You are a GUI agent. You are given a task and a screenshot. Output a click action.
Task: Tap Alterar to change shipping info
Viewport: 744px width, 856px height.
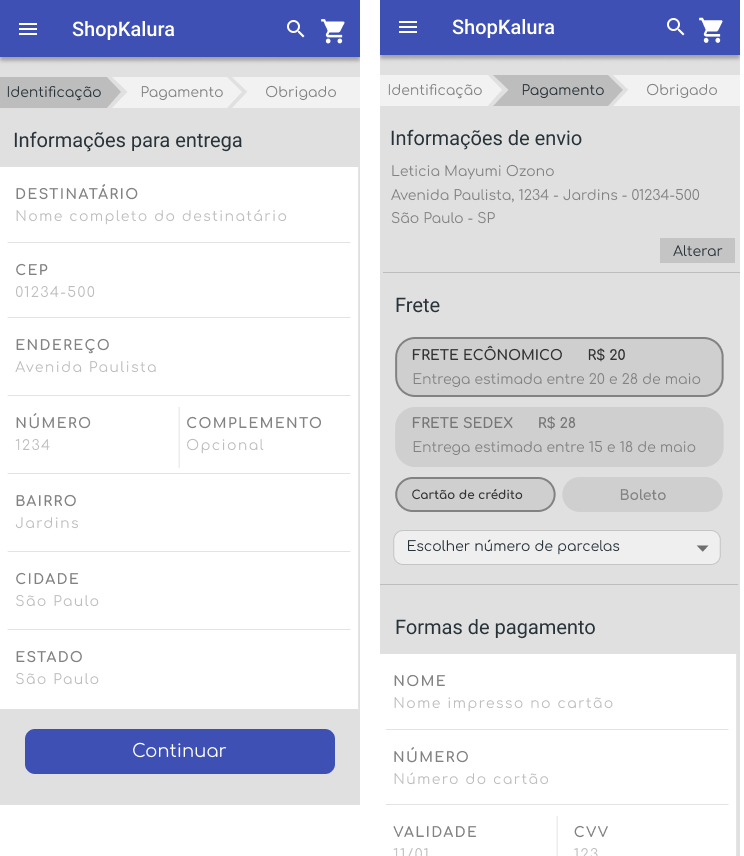(697, 251)
